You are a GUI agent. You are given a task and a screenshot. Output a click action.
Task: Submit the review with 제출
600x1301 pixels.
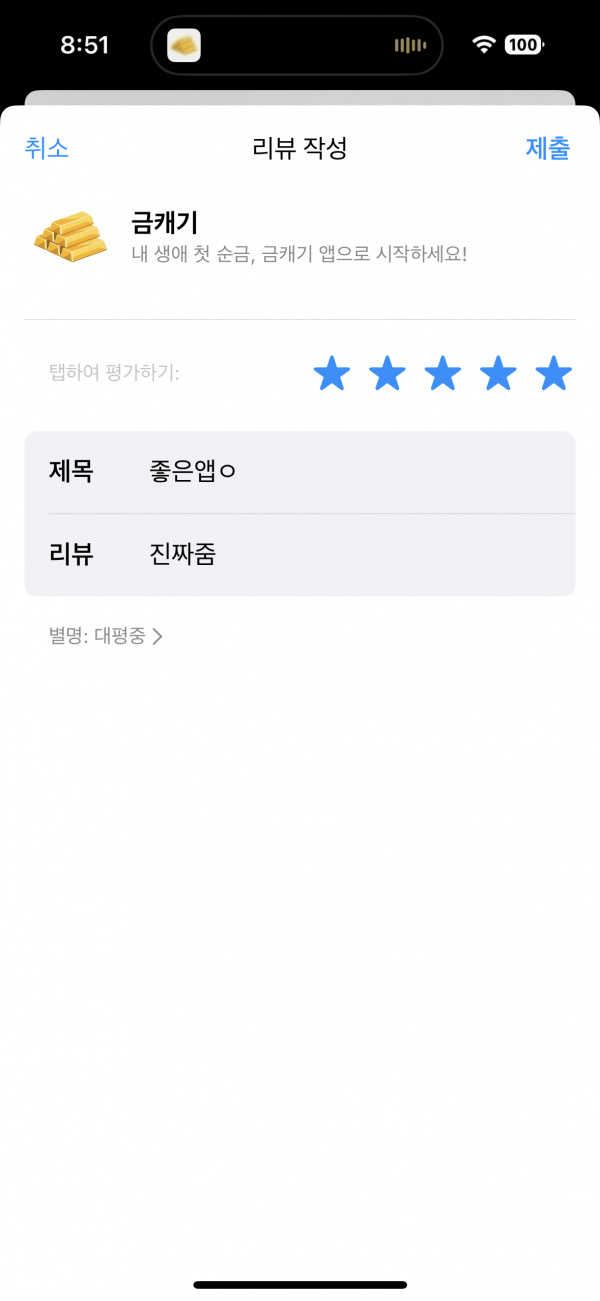(548, 148)
